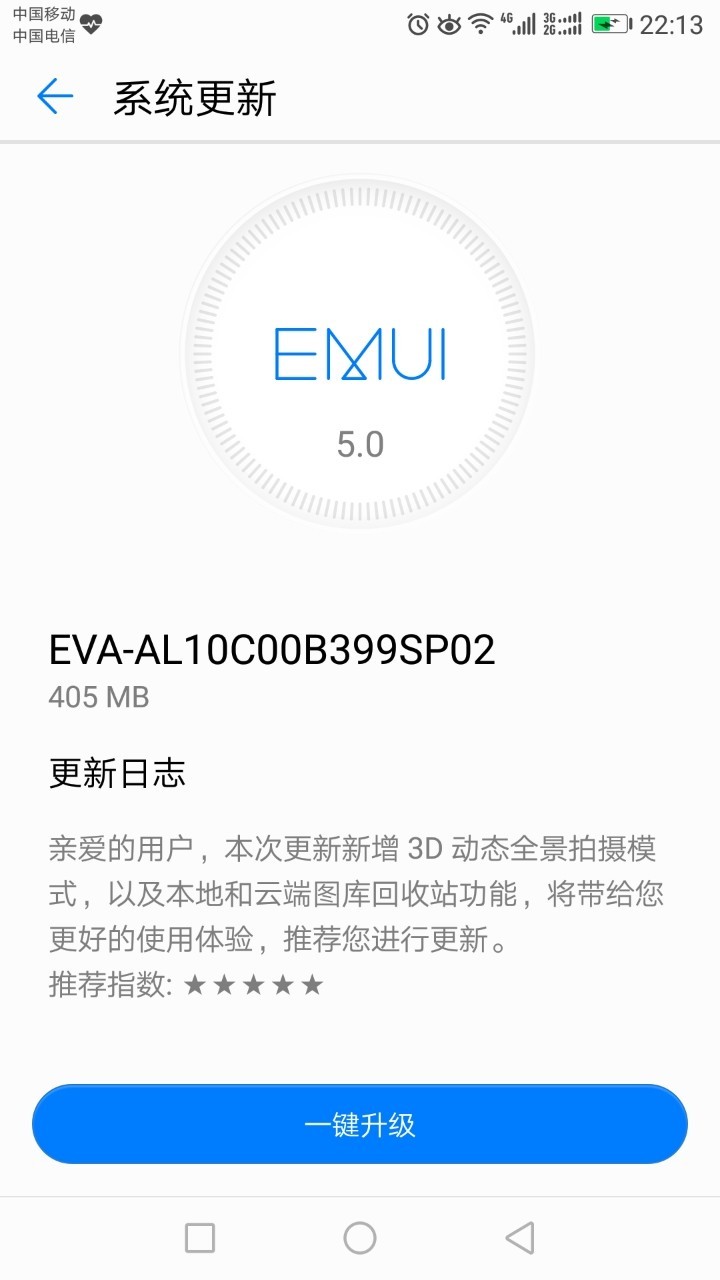Tap the five-star 推荐指数 rating row
720x1280 pixels.
[185, 985]
